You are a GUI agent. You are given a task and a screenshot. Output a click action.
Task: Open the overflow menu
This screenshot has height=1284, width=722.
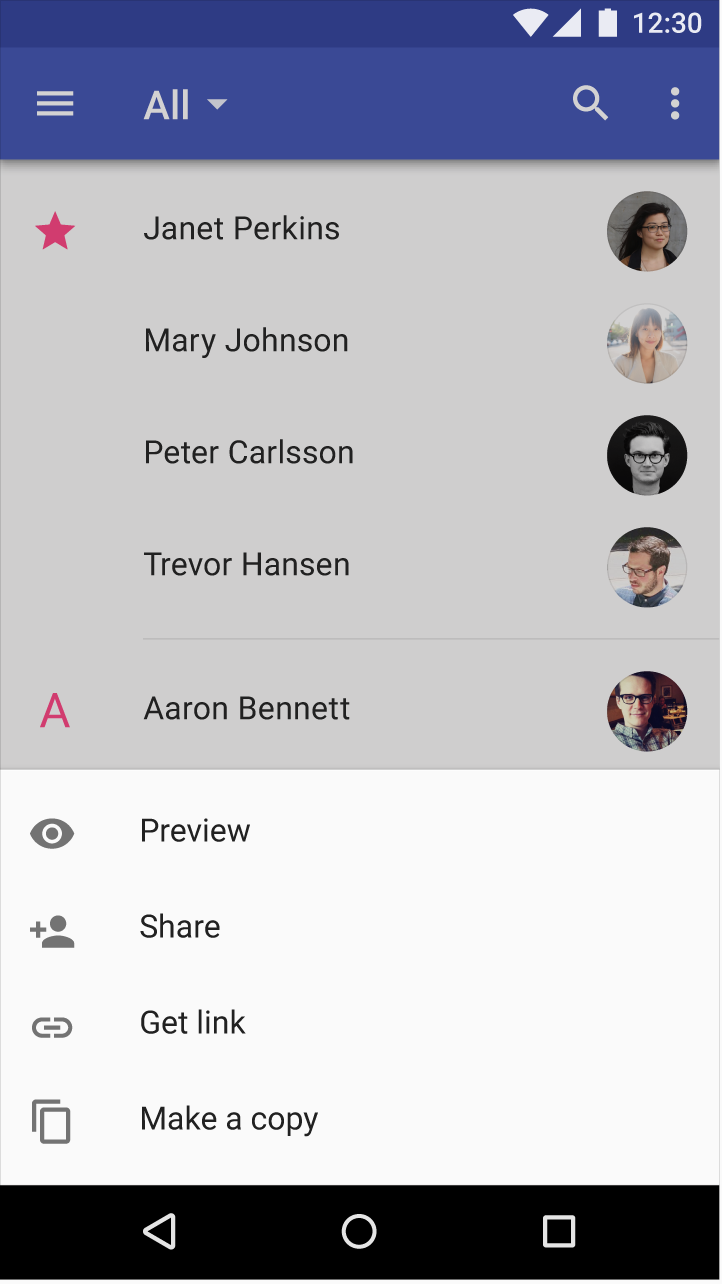pos(675,103)
